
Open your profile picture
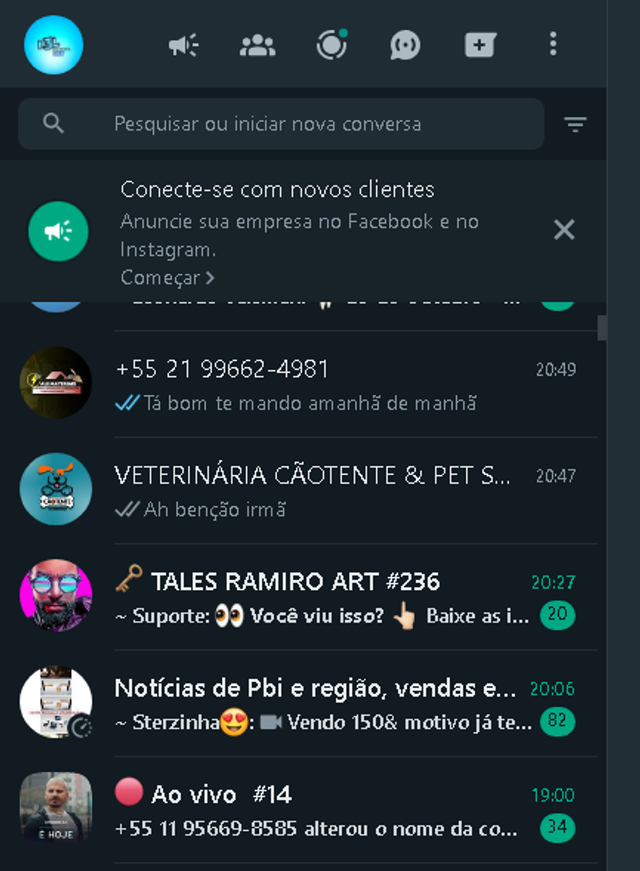click(x=53, y=45)
